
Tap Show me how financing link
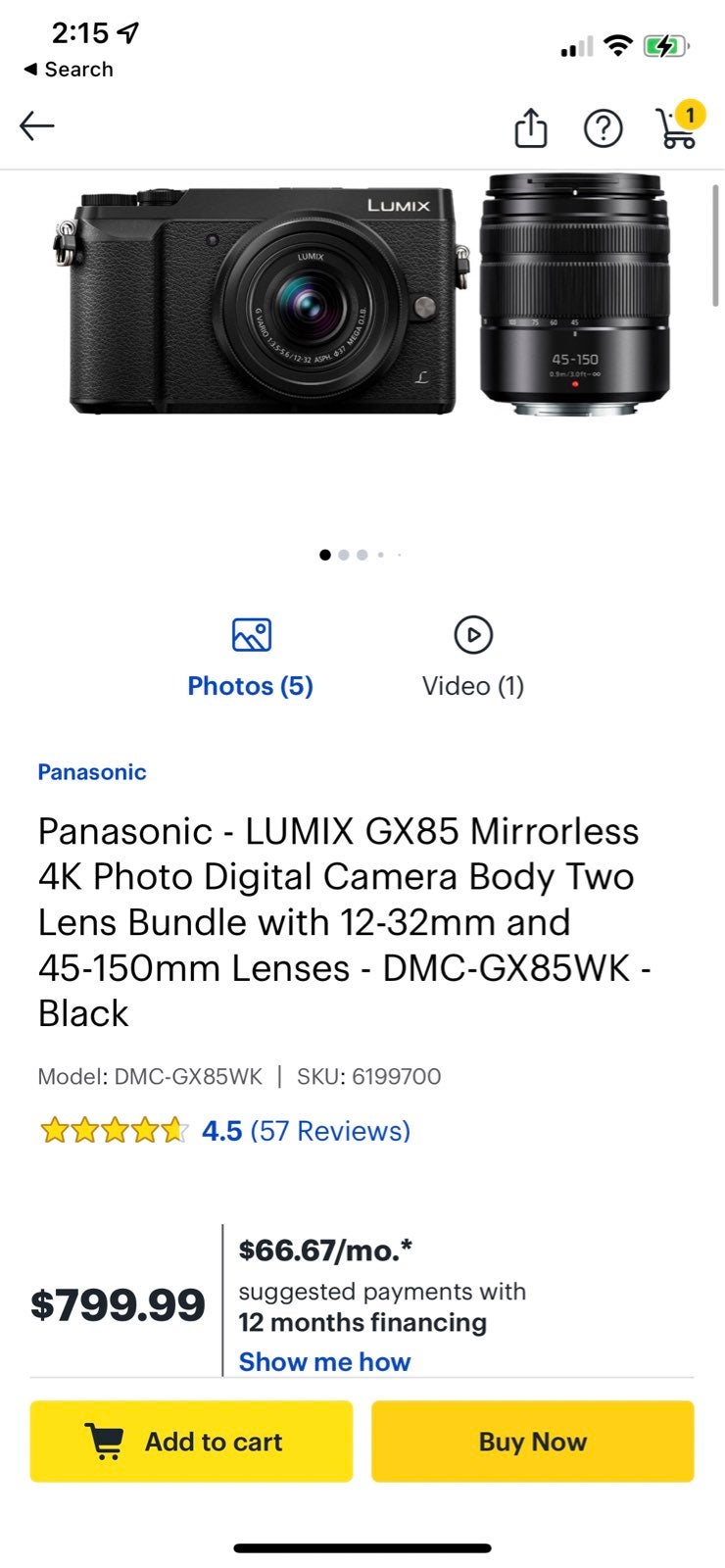coord(324,1362)
